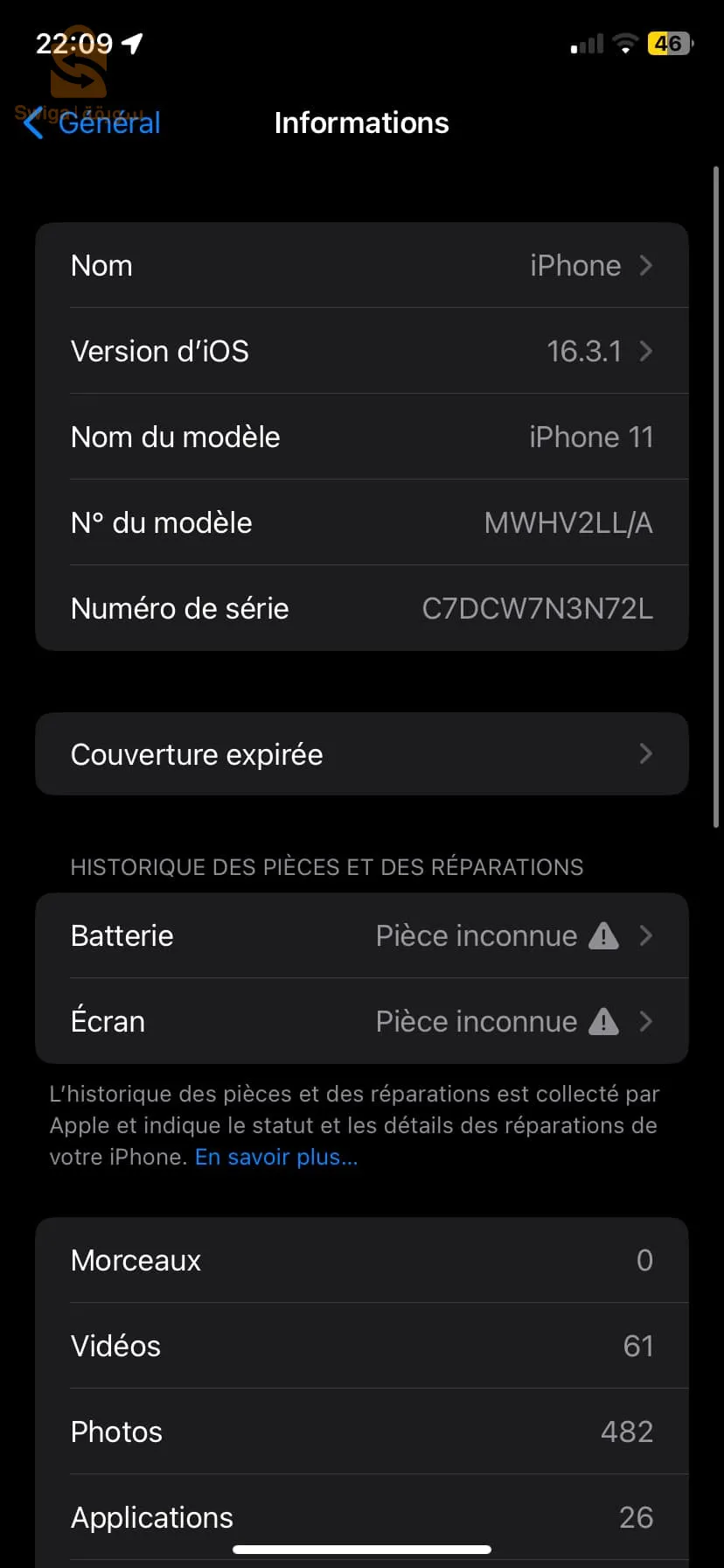Open the Nom row showing iPhone

pos(361,265)
